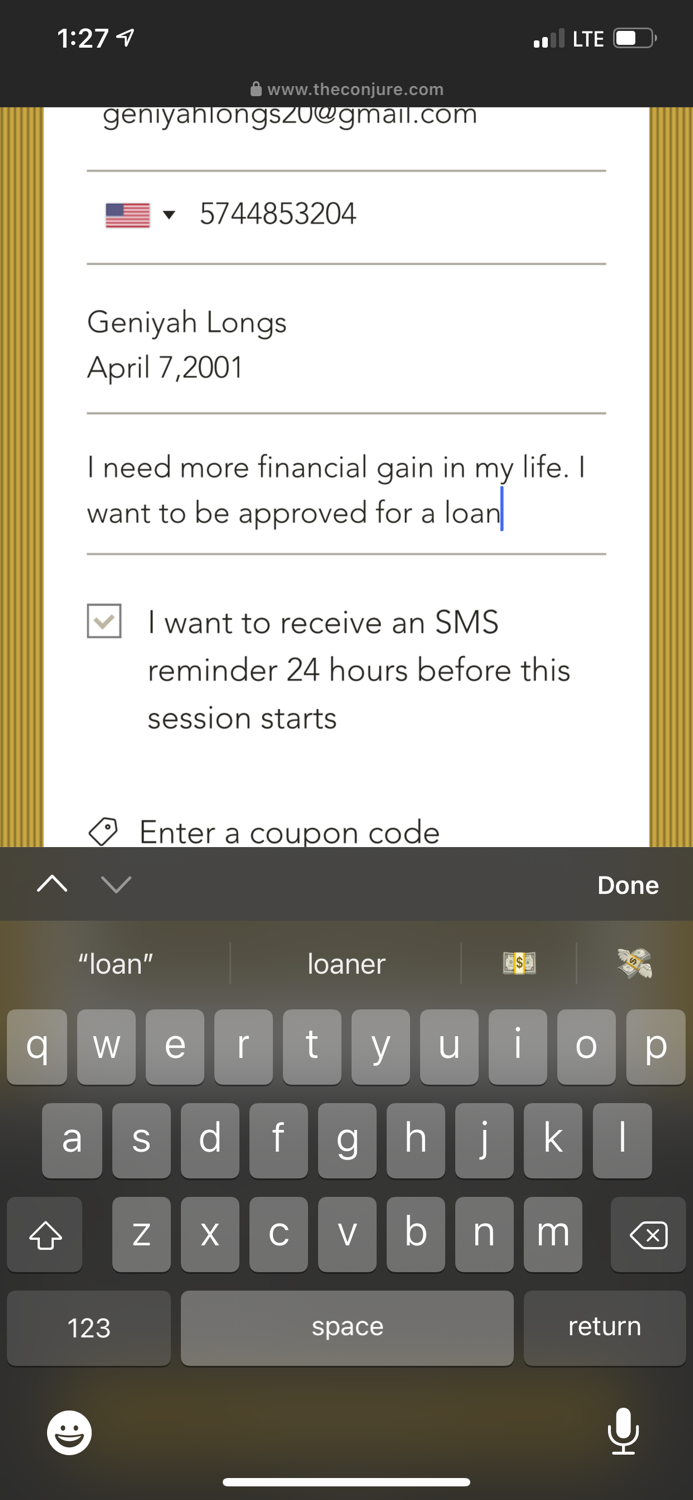Hit the backspace key
The height and width of the screenshot is (1500, 693).
click(648, 1236)
